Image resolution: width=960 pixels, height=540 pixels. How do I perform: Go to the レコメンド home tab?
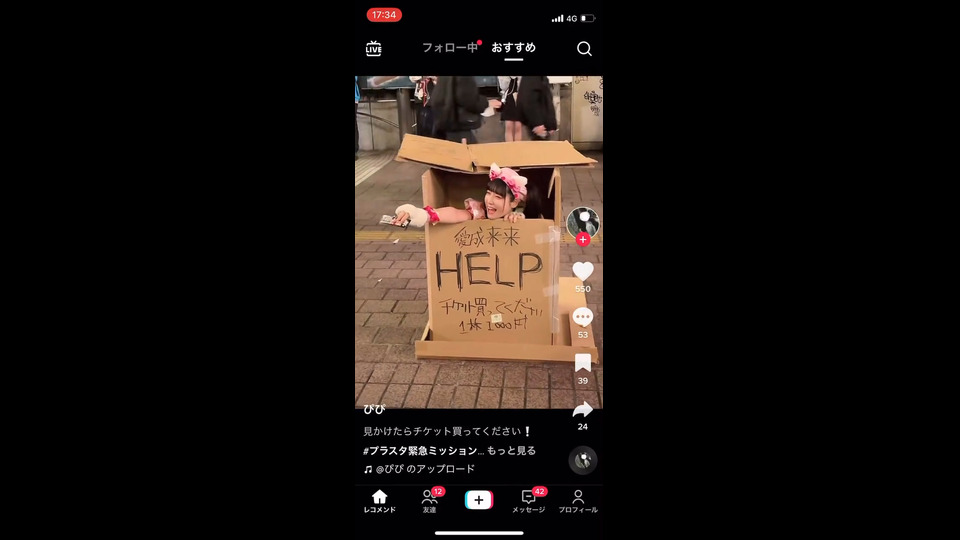point(379,501)
